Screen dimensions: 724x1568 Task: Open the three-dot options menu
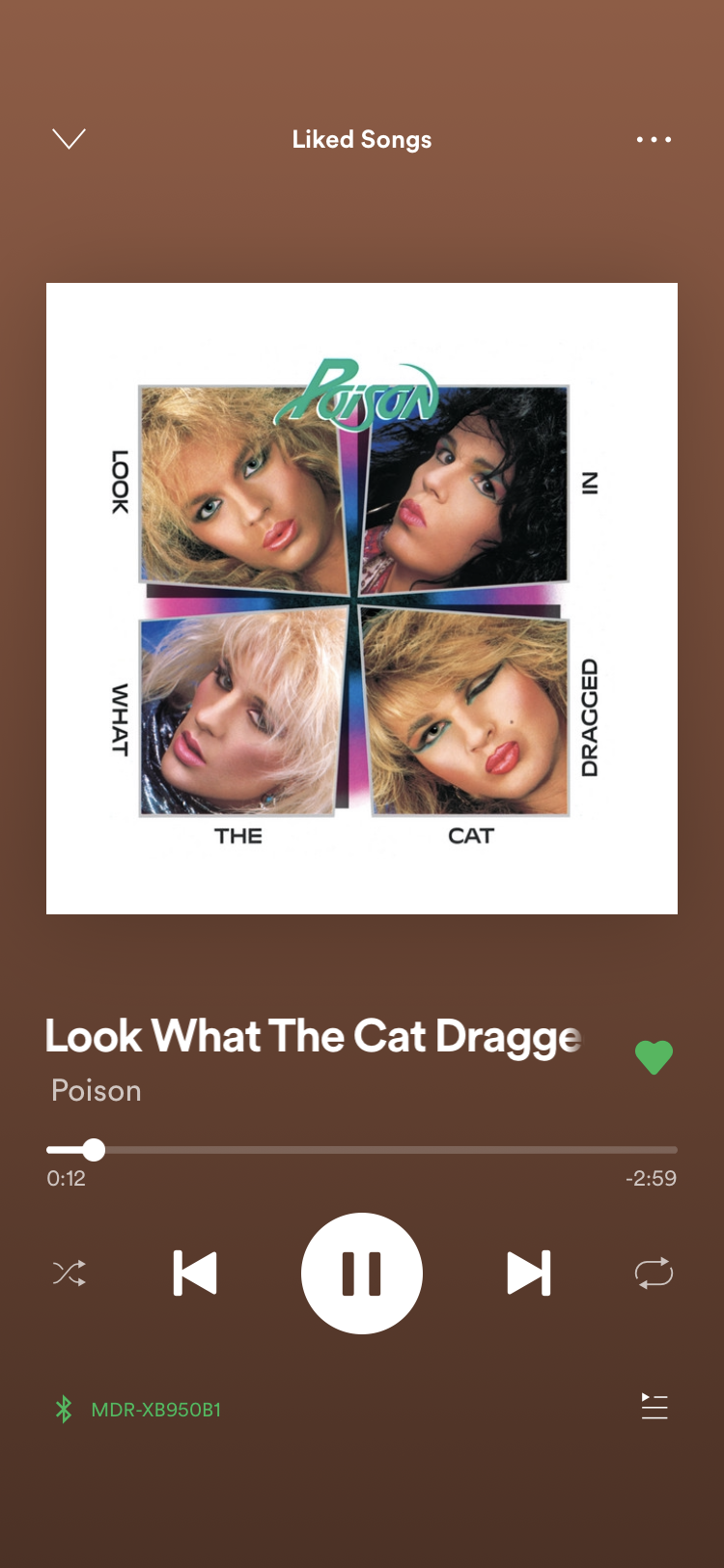coord(654,140)
